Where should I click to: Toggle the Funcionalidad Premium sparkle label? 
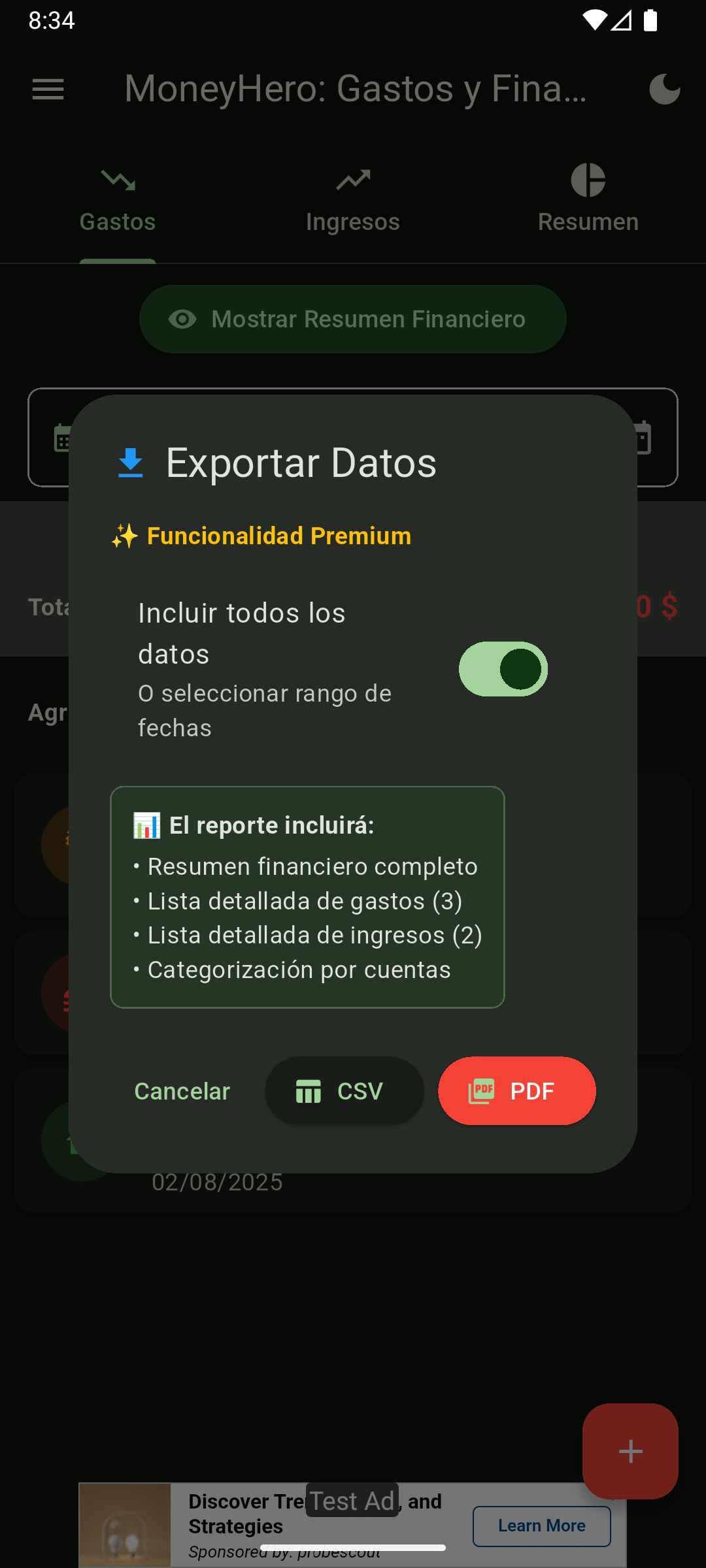click(261, 536)
